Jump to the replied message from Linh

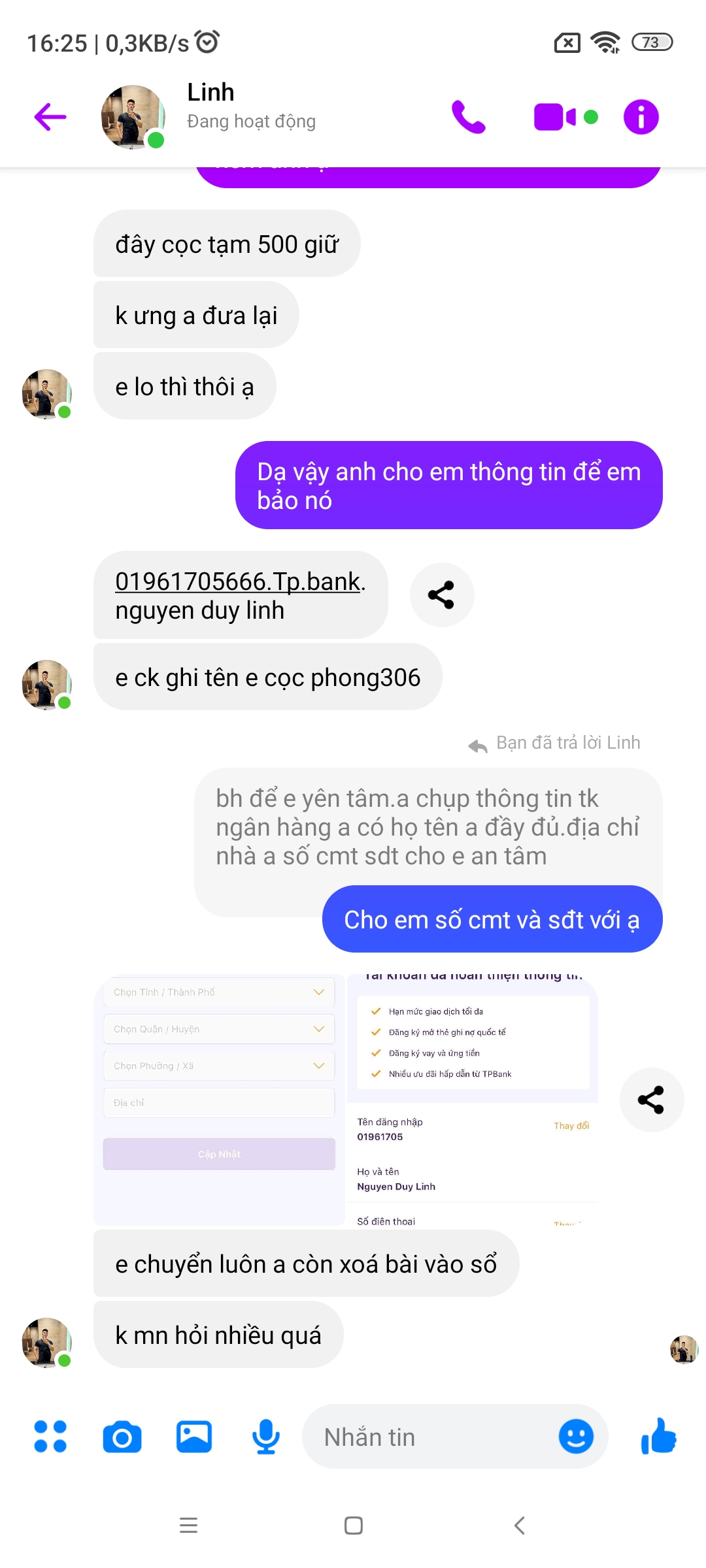tap(428, 827)
